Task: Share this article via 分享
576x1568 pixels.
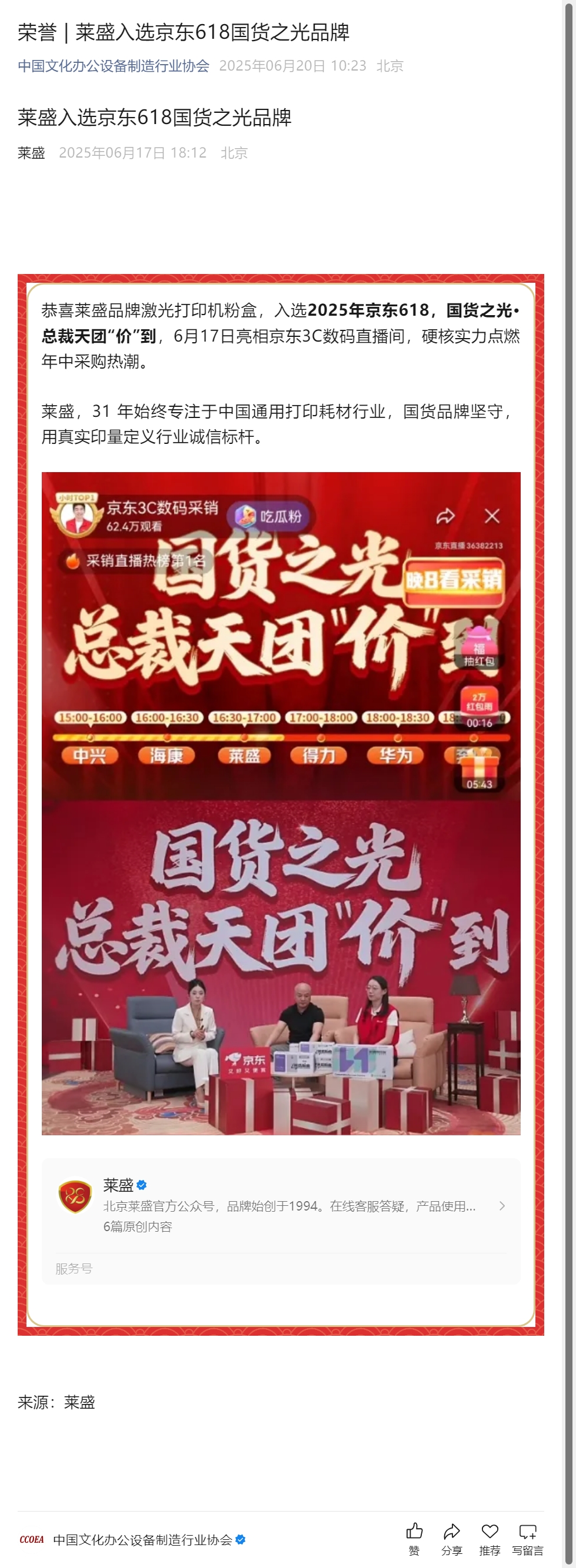Action: pos(452,1538)
